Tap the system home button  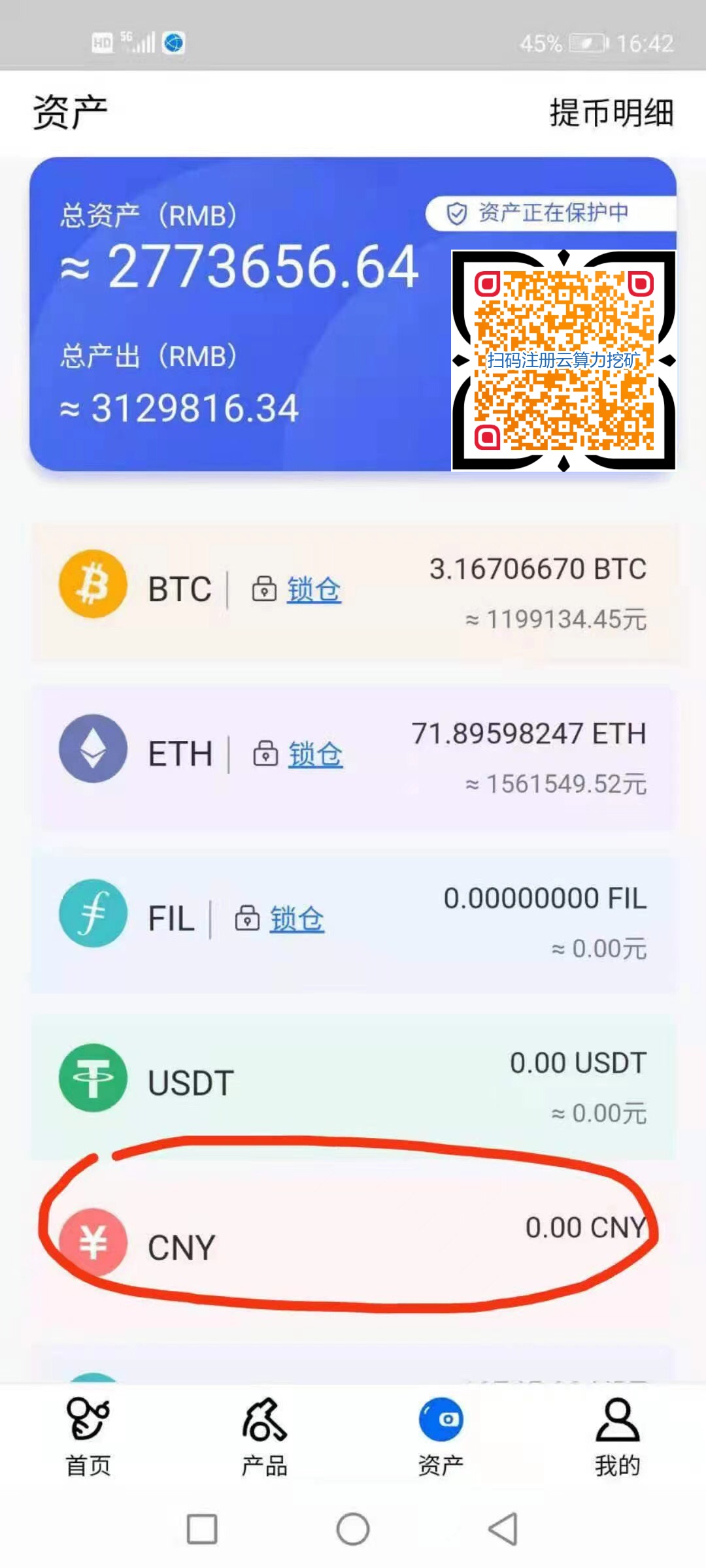pos(353,1529)
